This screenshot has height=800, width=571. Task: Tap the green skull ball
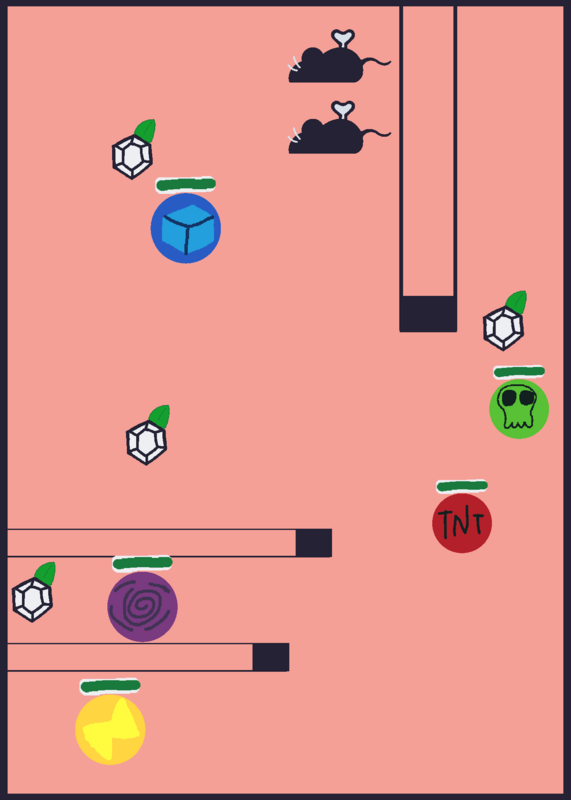[x=519, y=409]
